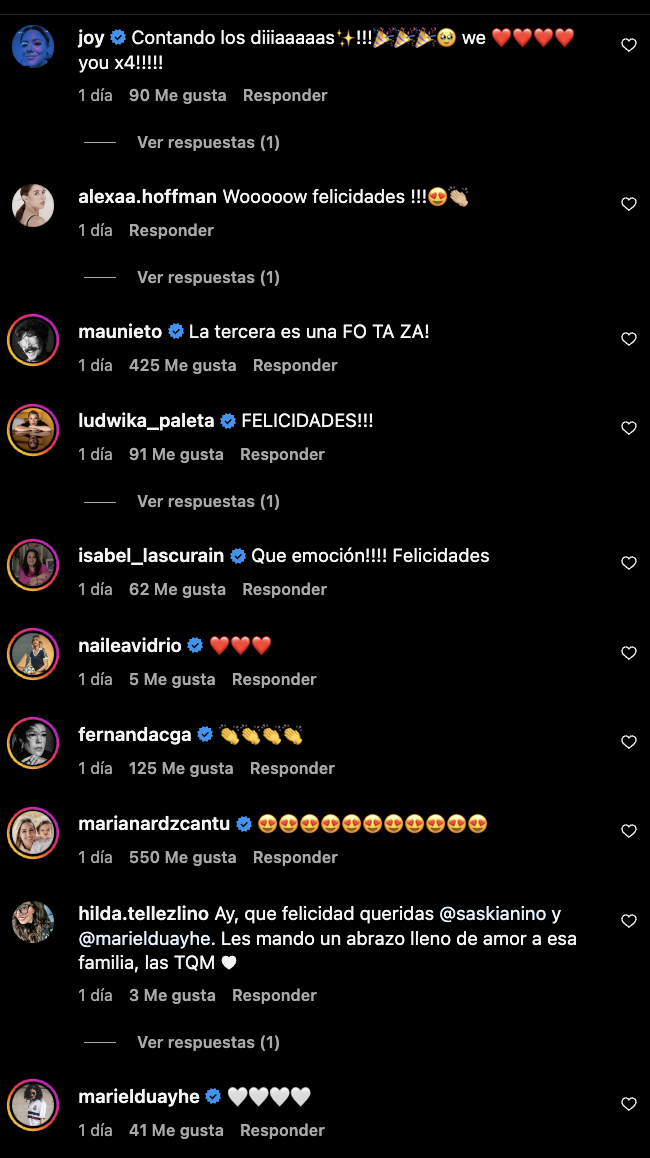View who liked marianardzcantu's comment (550 Me gusta)

click(x=183, y=857)
